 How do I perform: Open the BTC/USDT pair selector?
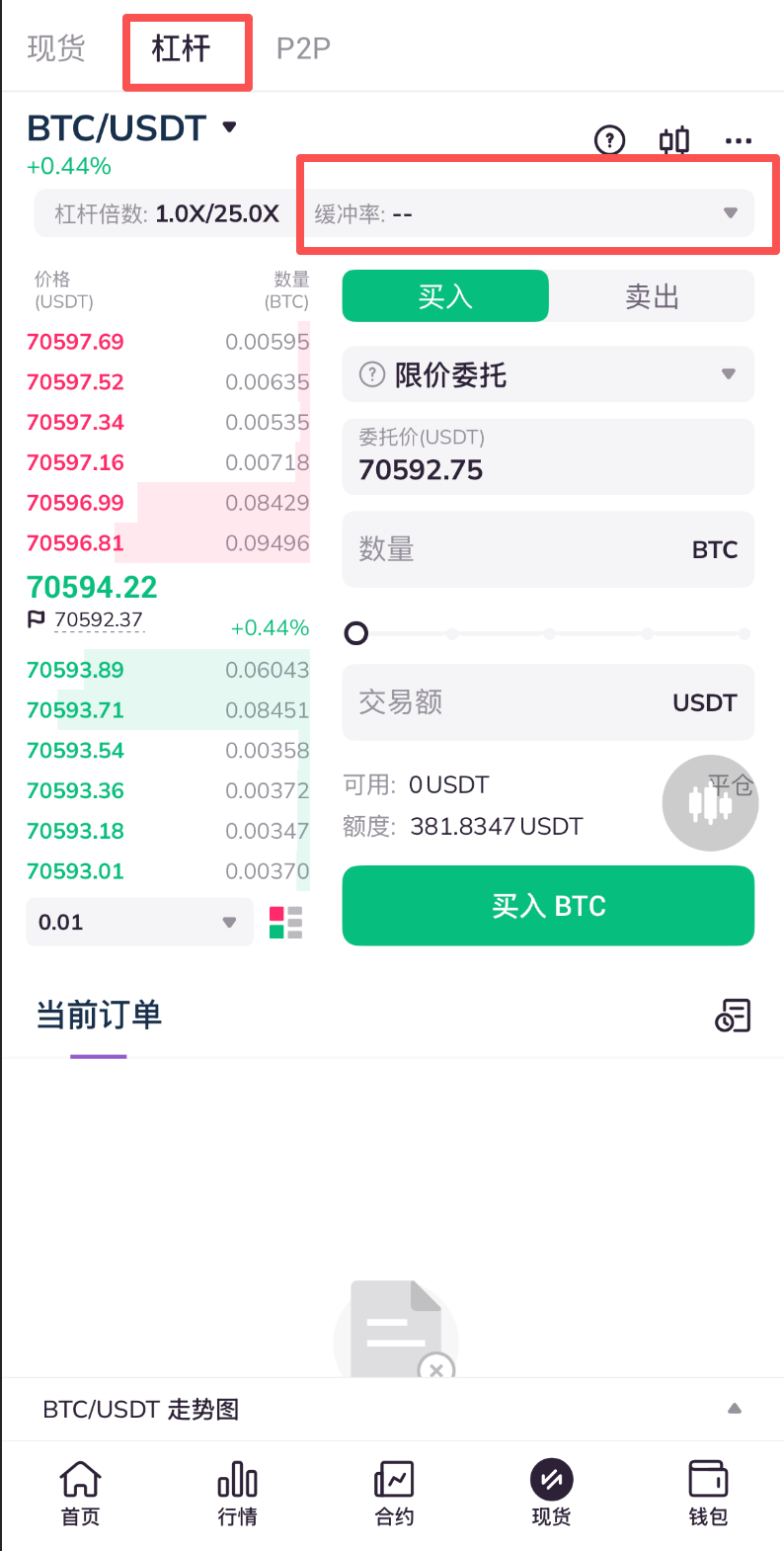coord(132,128)
